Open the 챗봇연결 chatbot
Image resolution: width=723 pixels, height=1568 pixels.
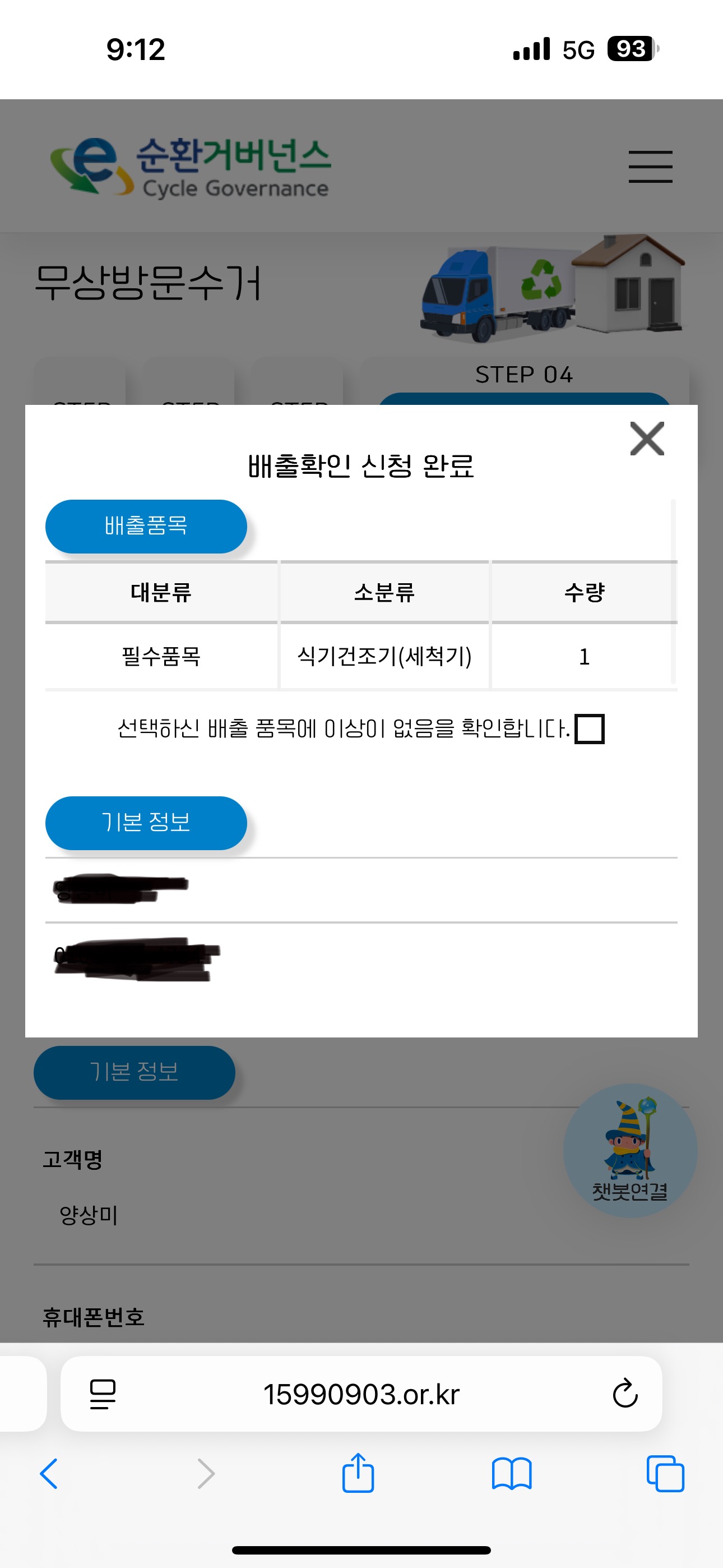630,1150
